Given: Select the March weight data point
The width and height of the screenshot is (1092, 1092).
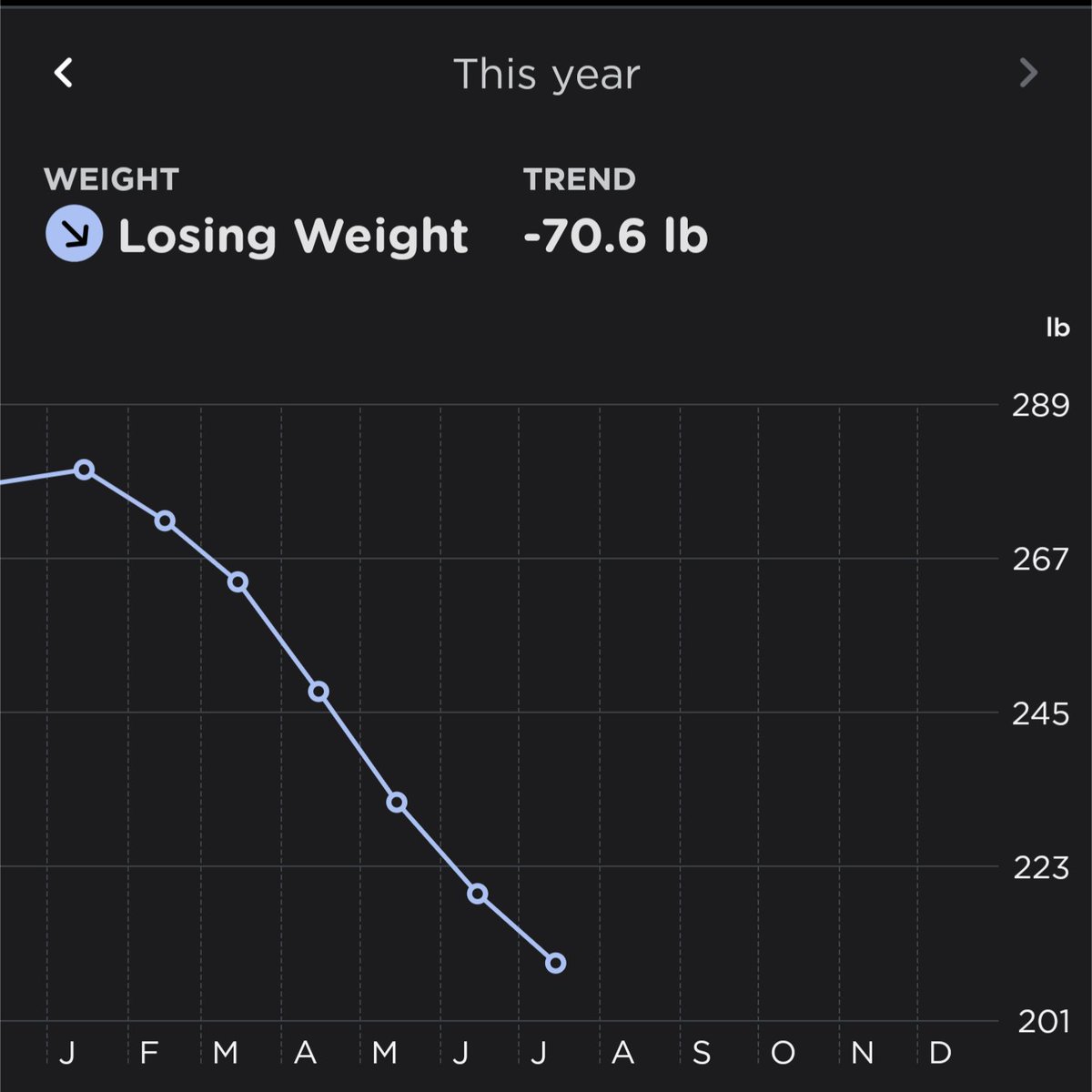Looking at the screenshot, I should (x=238, y=581).
